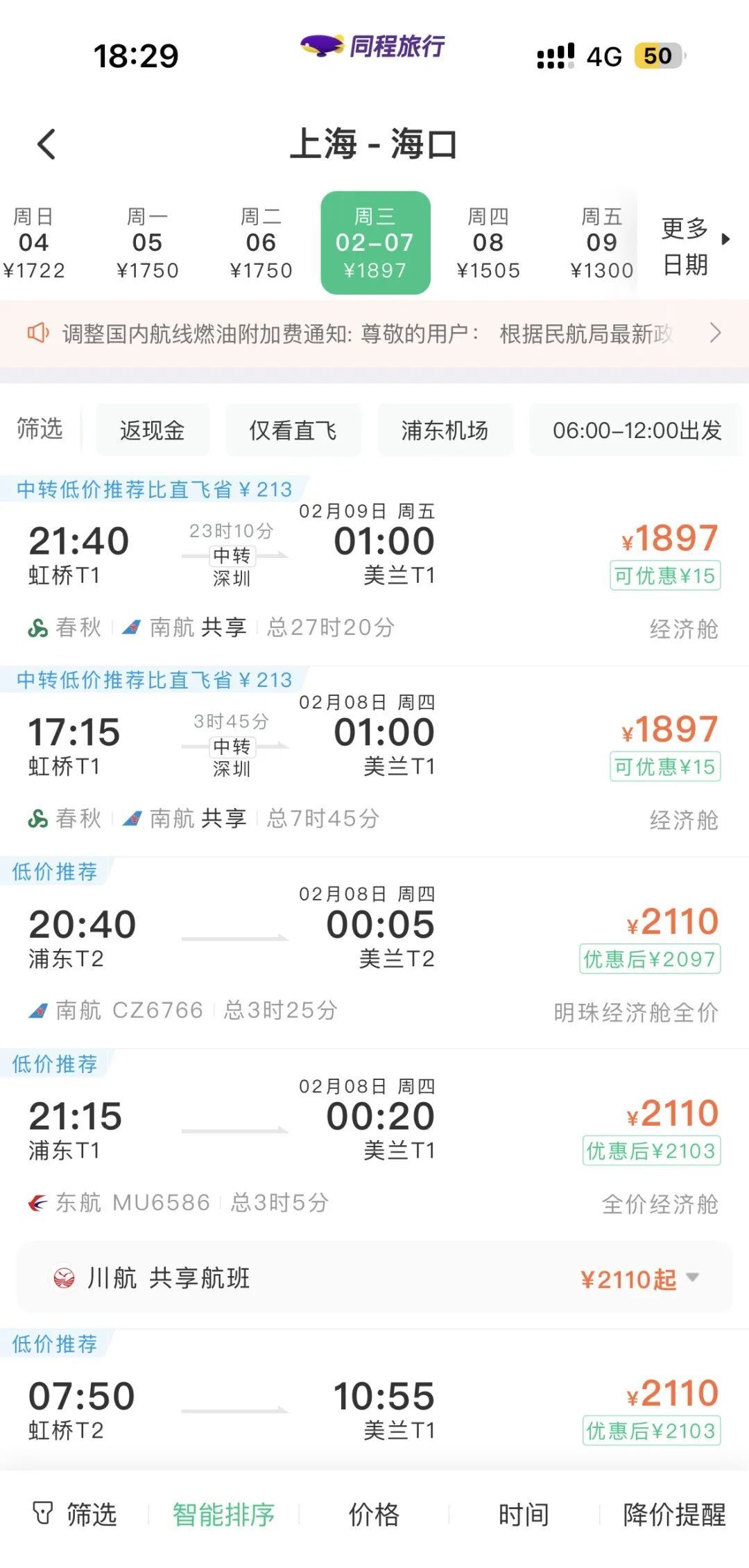Click the 川航 airline logo
Viewport: 749px width, 1568px height.
(x=63, y=1278)
